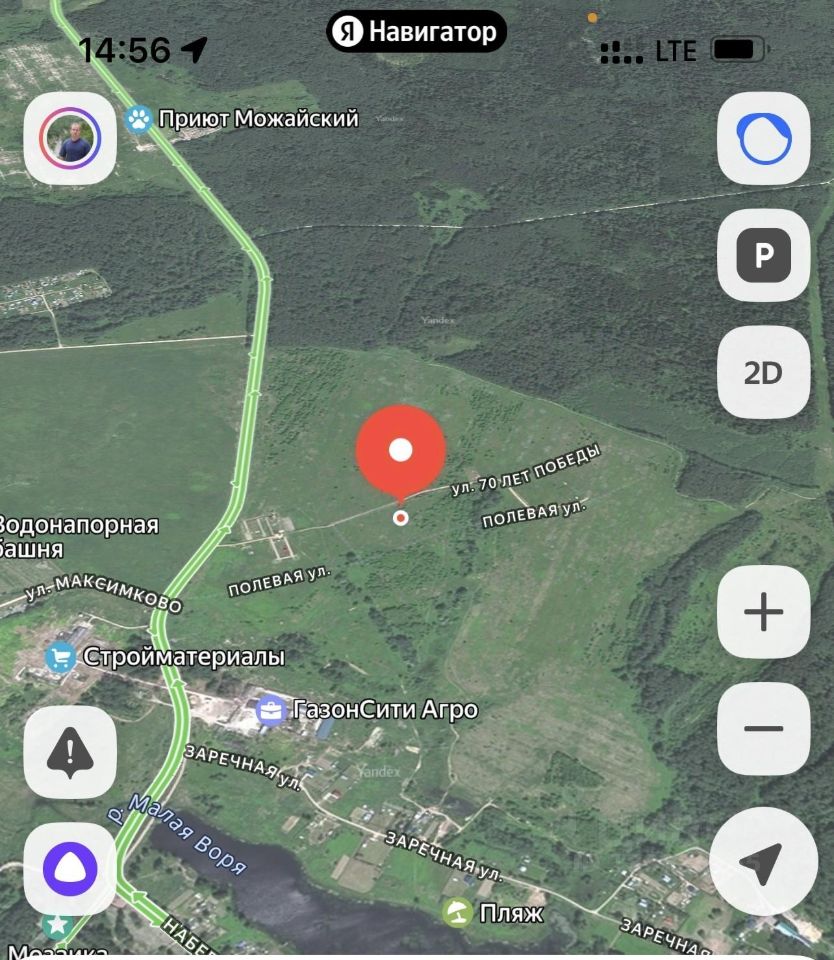834x960 pixels.
Task: Open the blue circle voice assistant button
Action: [764, 139]
